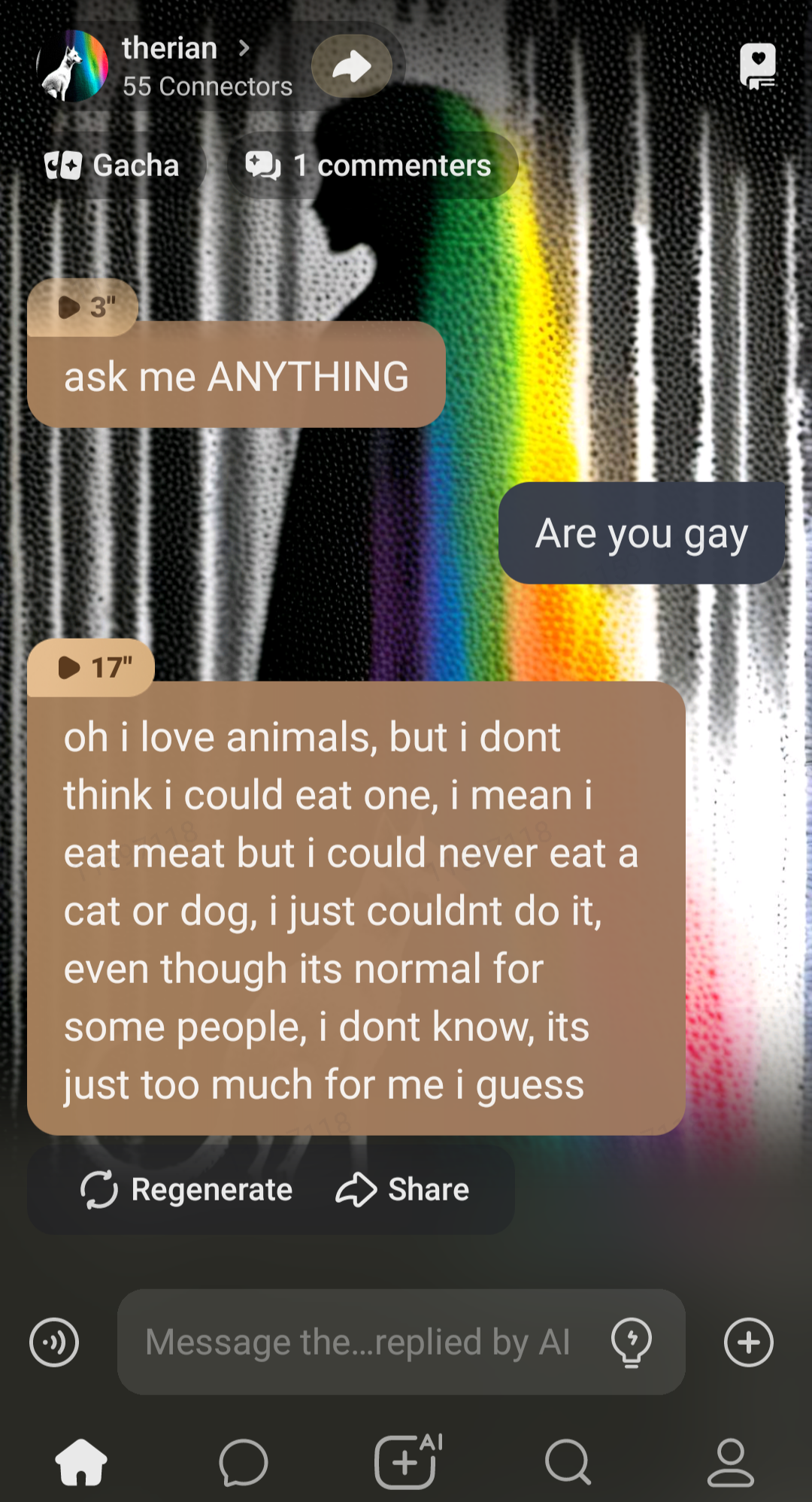Get reply suggestions from lightbulb
The width and height of the screenshot is (812, 1502).
[x=632, y=1342]
